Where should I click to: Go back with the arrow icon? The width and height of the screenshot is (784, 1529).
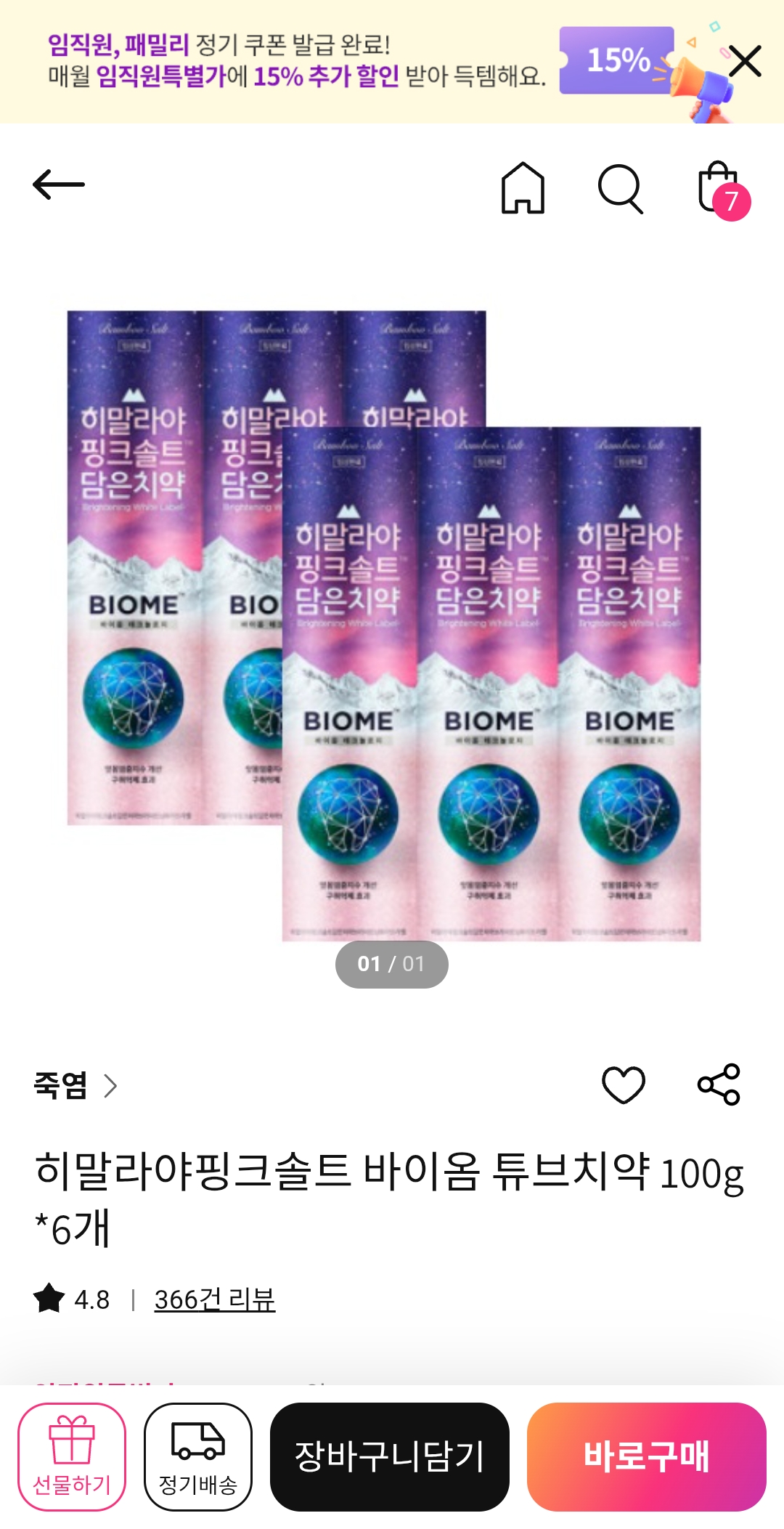click(59, 184)
